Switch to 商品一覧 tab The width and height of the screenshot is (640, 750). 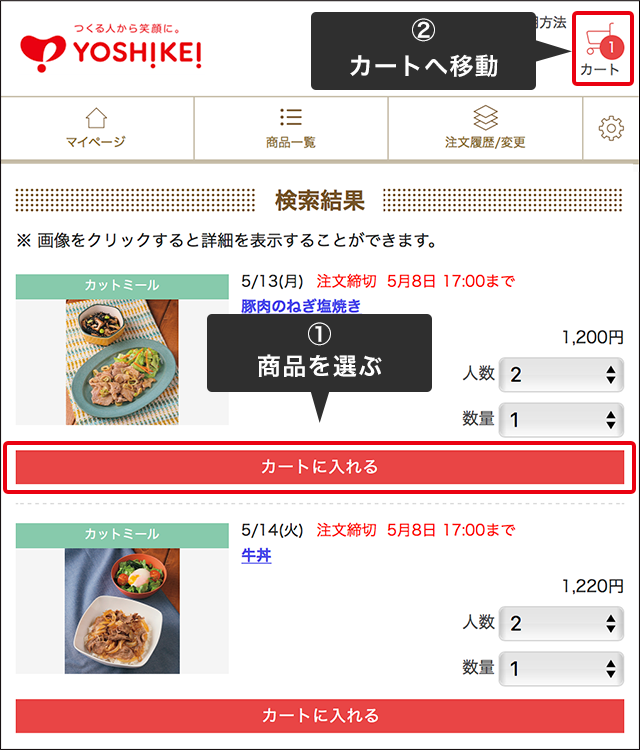pos(290,129)
